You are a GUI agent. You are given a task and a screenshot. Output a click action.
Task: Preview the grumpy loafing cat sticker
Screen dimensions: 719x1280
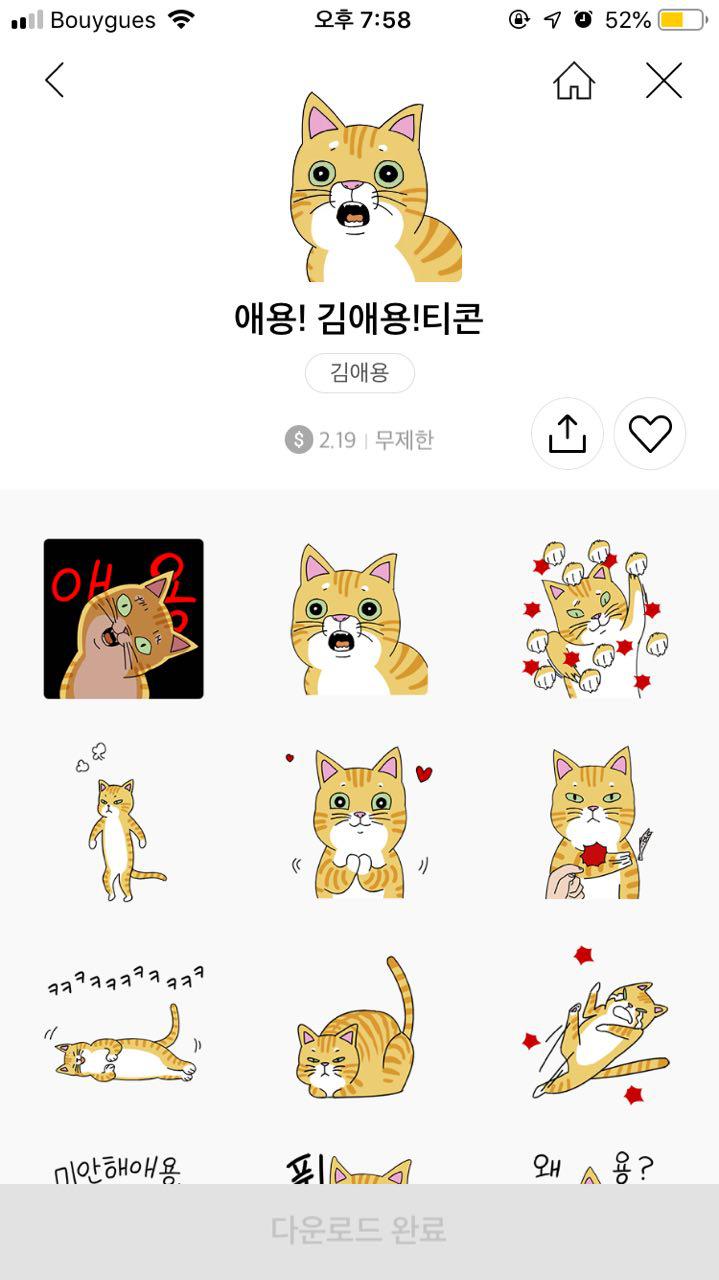click(357, 1030)
